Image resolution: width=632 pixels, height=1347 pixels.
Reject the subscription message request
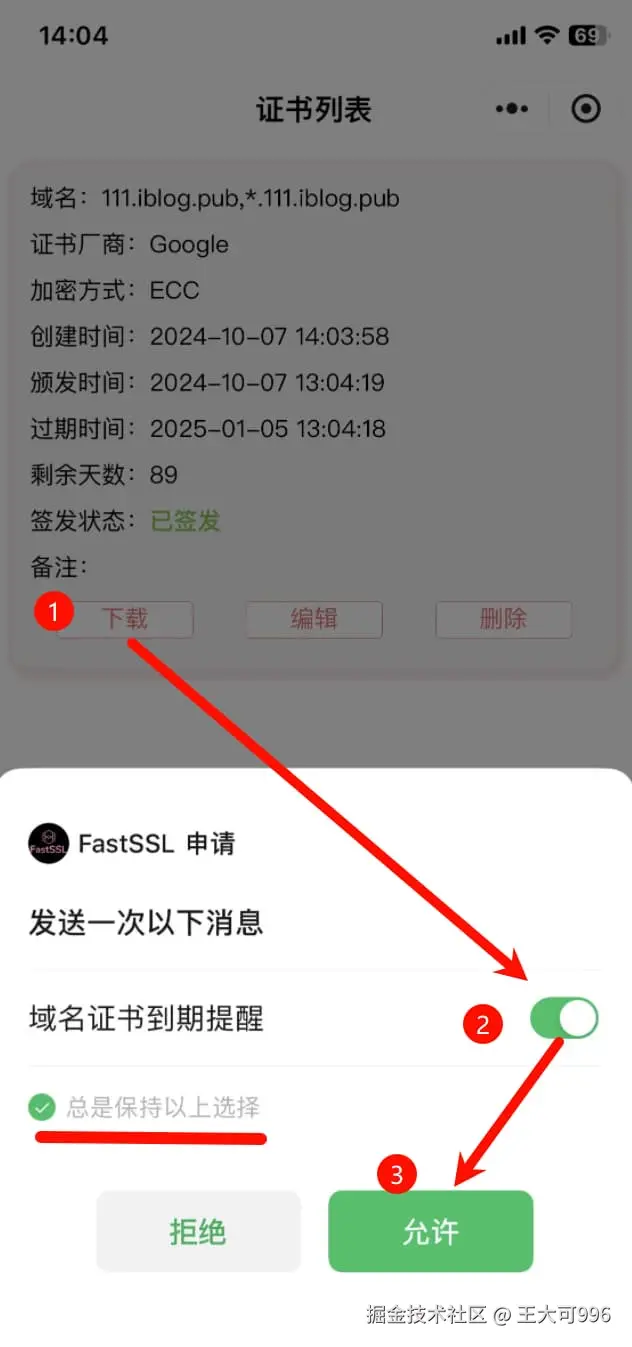(x=198, y=1231)
